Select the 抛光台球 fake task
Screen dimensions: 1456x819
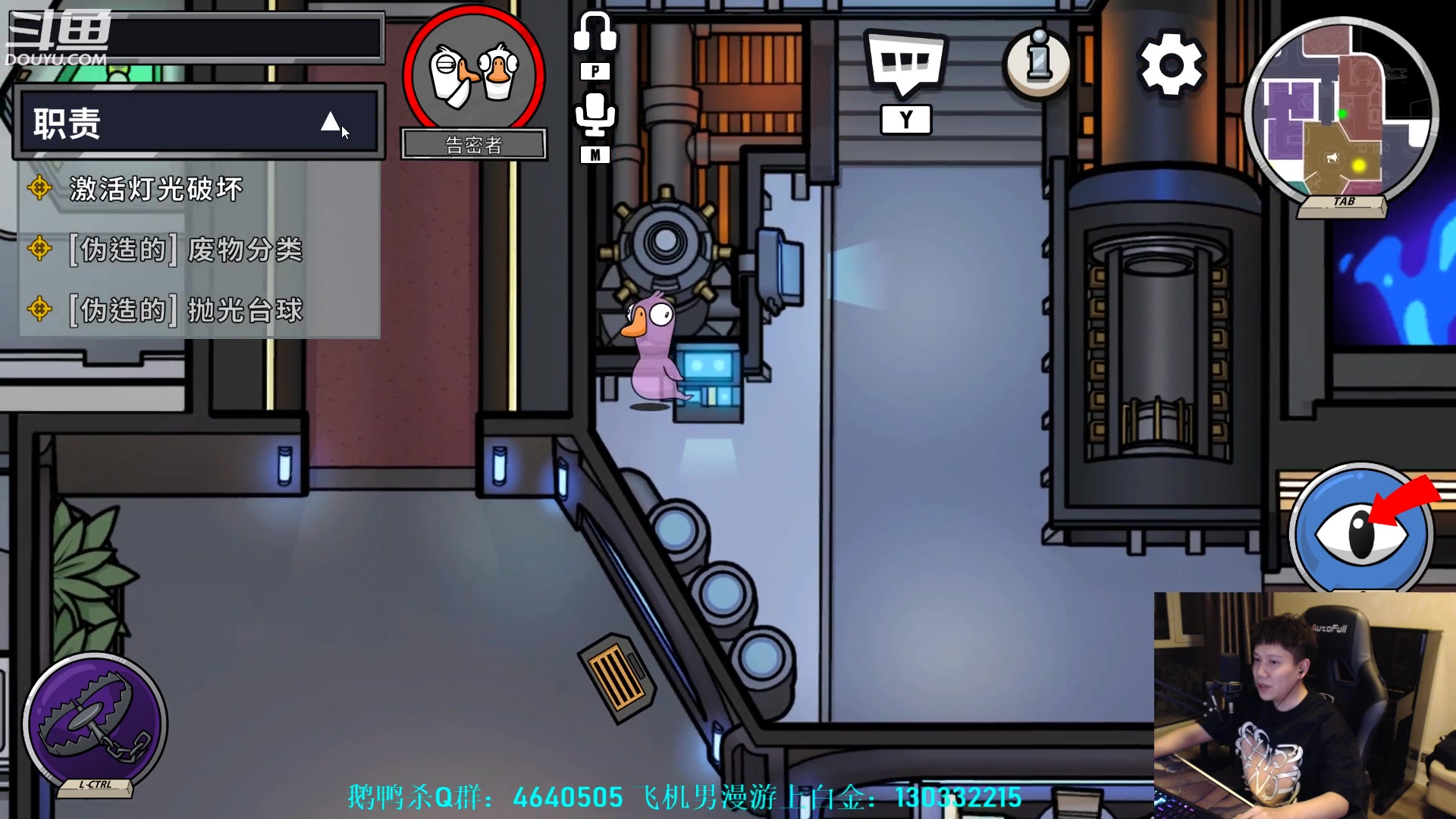(186, 310)
